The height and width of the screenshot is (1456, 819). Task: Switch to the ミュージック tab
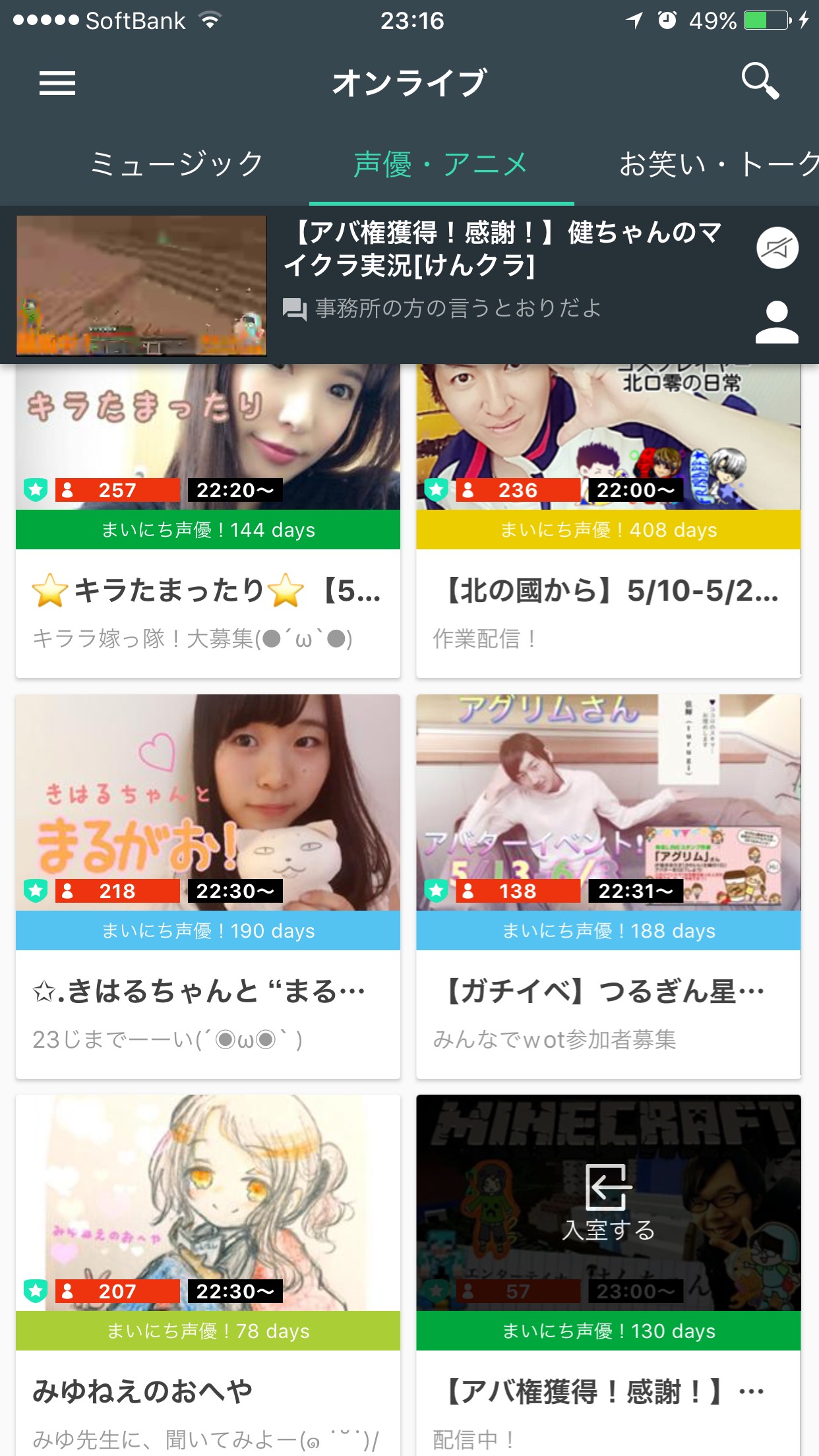tap(176, 164)
